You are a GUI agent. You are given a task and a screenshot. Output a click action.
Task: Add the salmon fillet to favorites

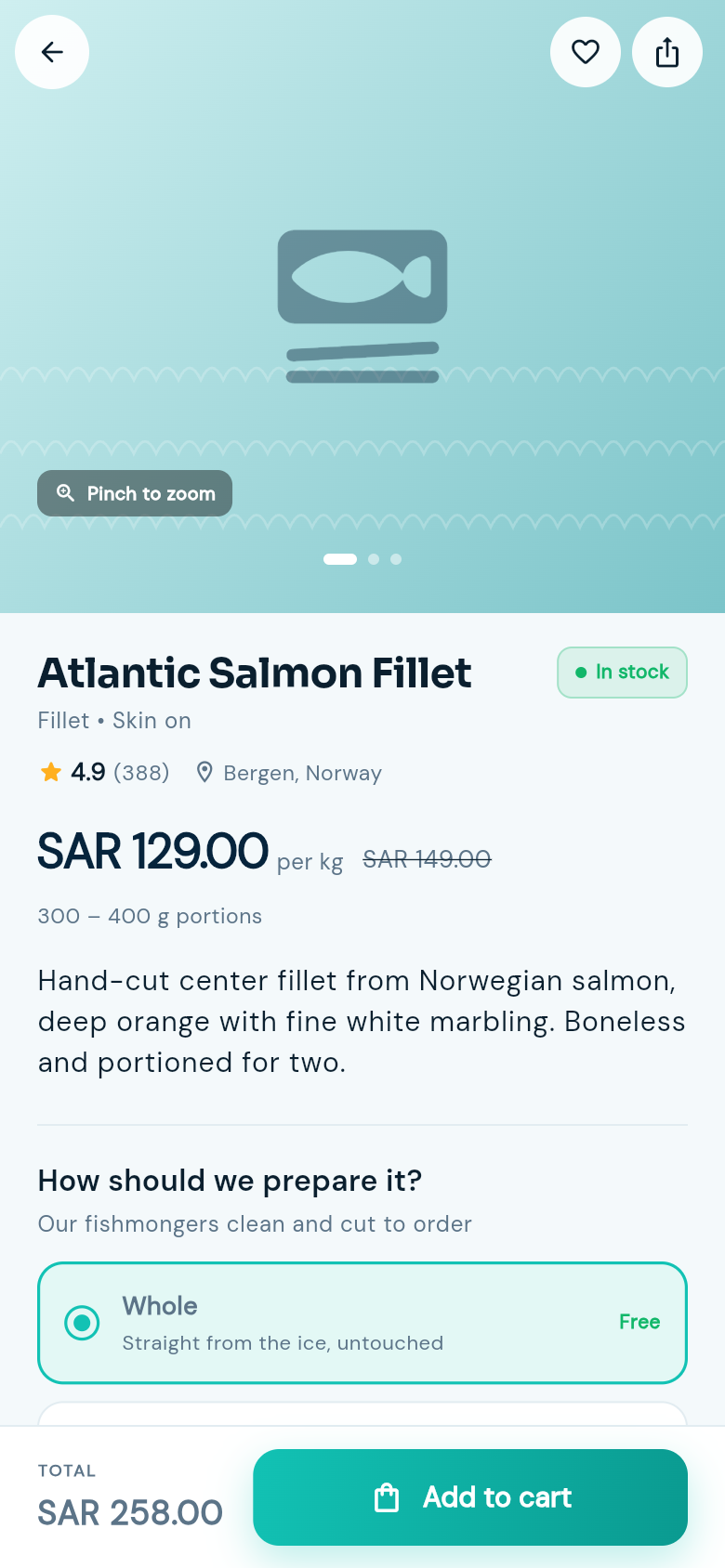pos(586,52)
